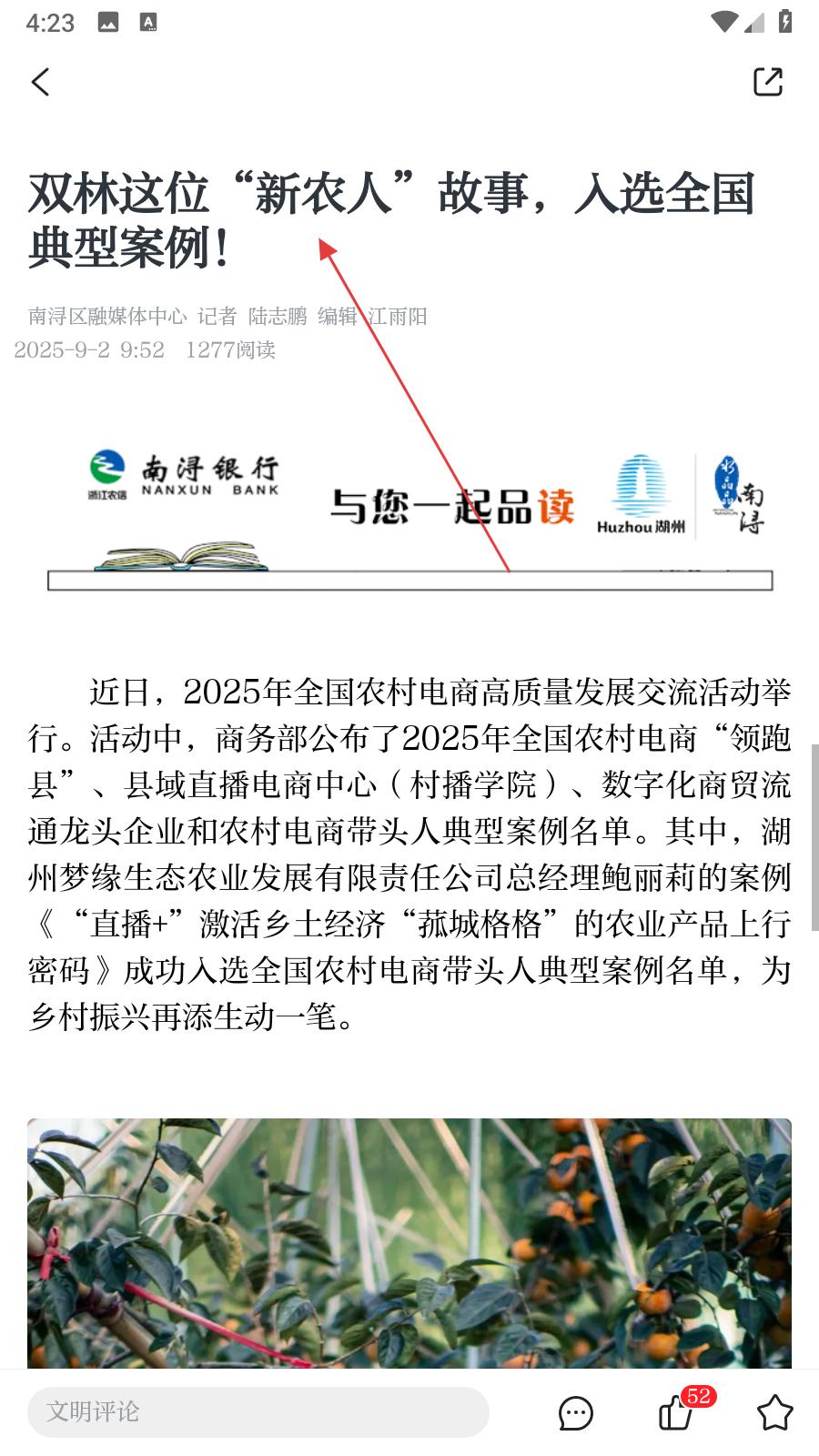Viewport: 819px width, 1456px height.
Task: Add this article to favorites
Action: point(774,1412)
